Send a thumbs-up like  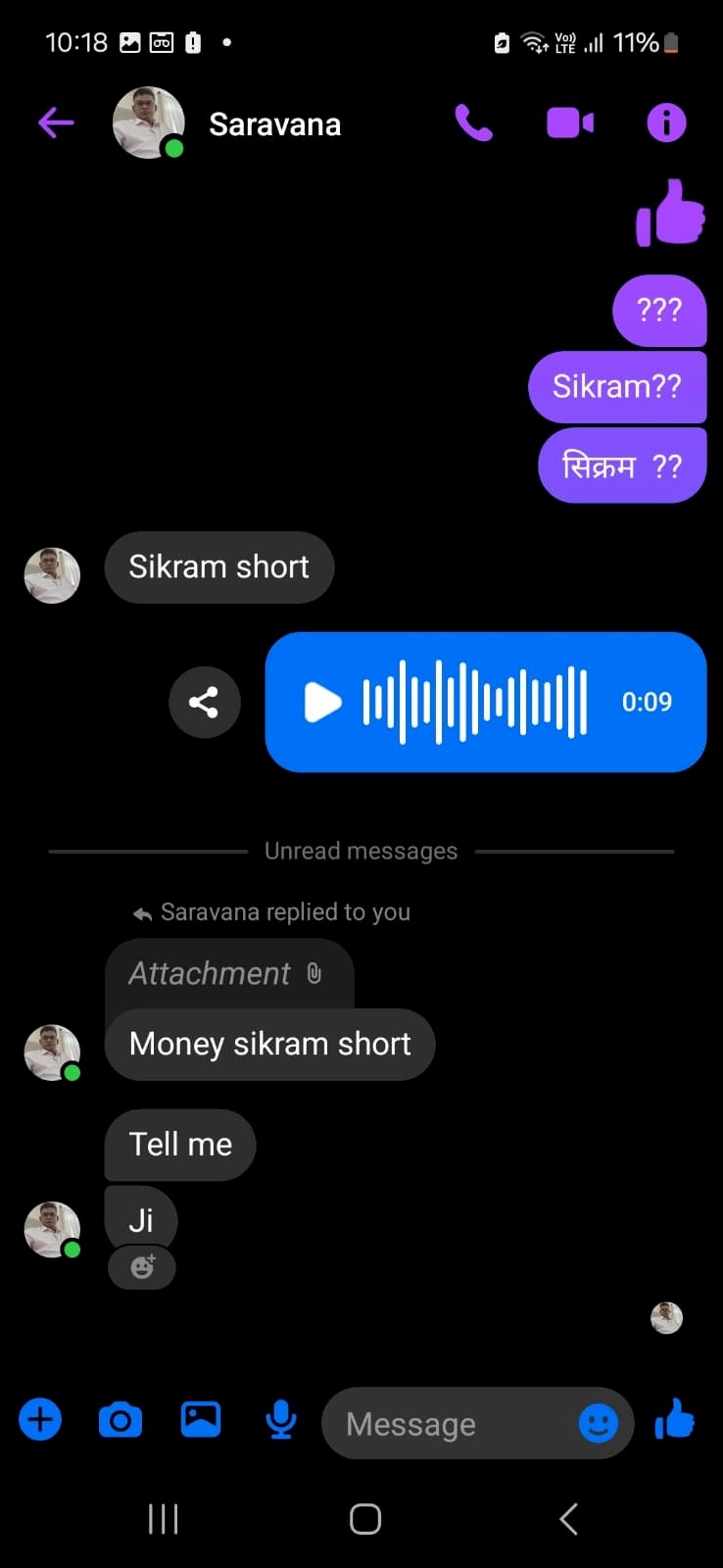coord(675,1420)
